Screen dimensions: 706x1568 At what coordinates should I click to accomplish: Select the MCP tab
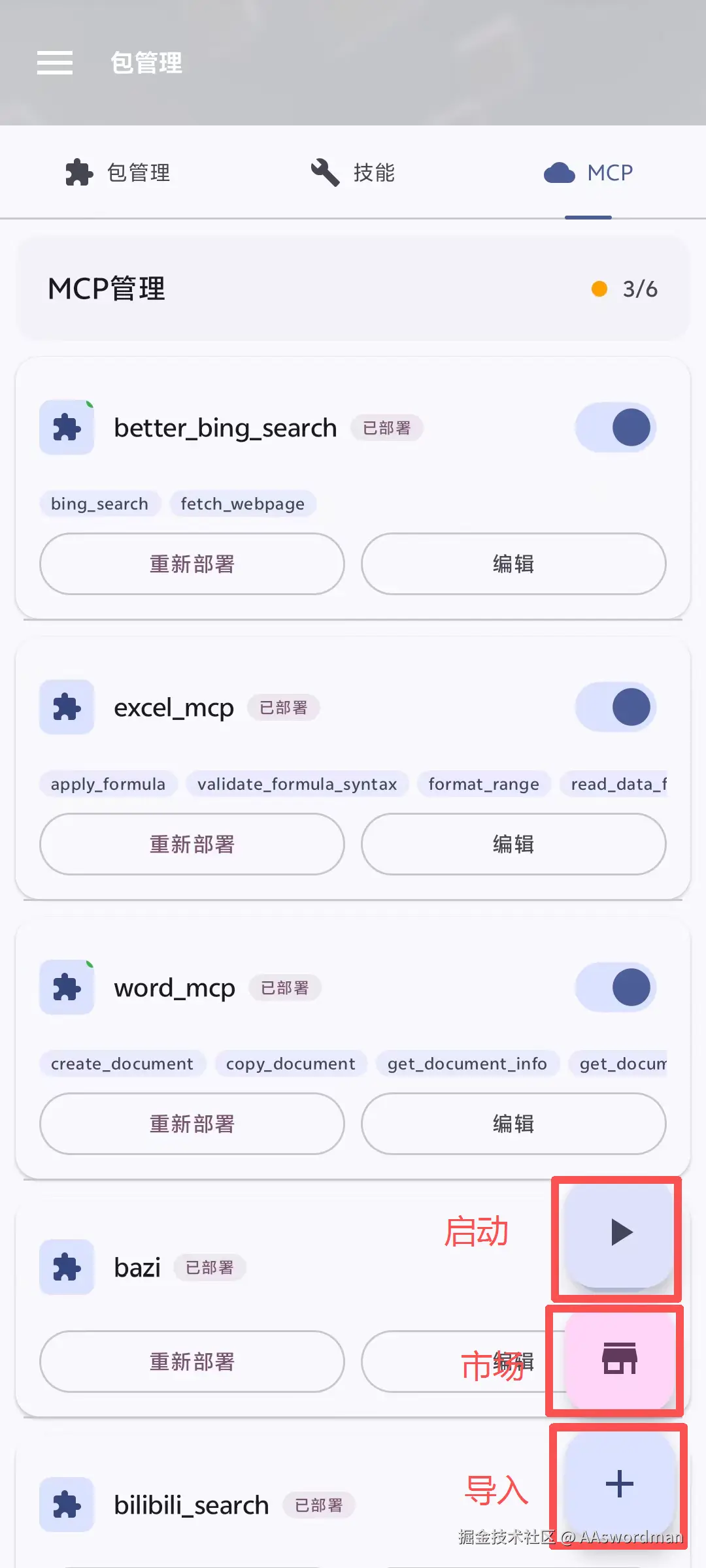(588, 172)
